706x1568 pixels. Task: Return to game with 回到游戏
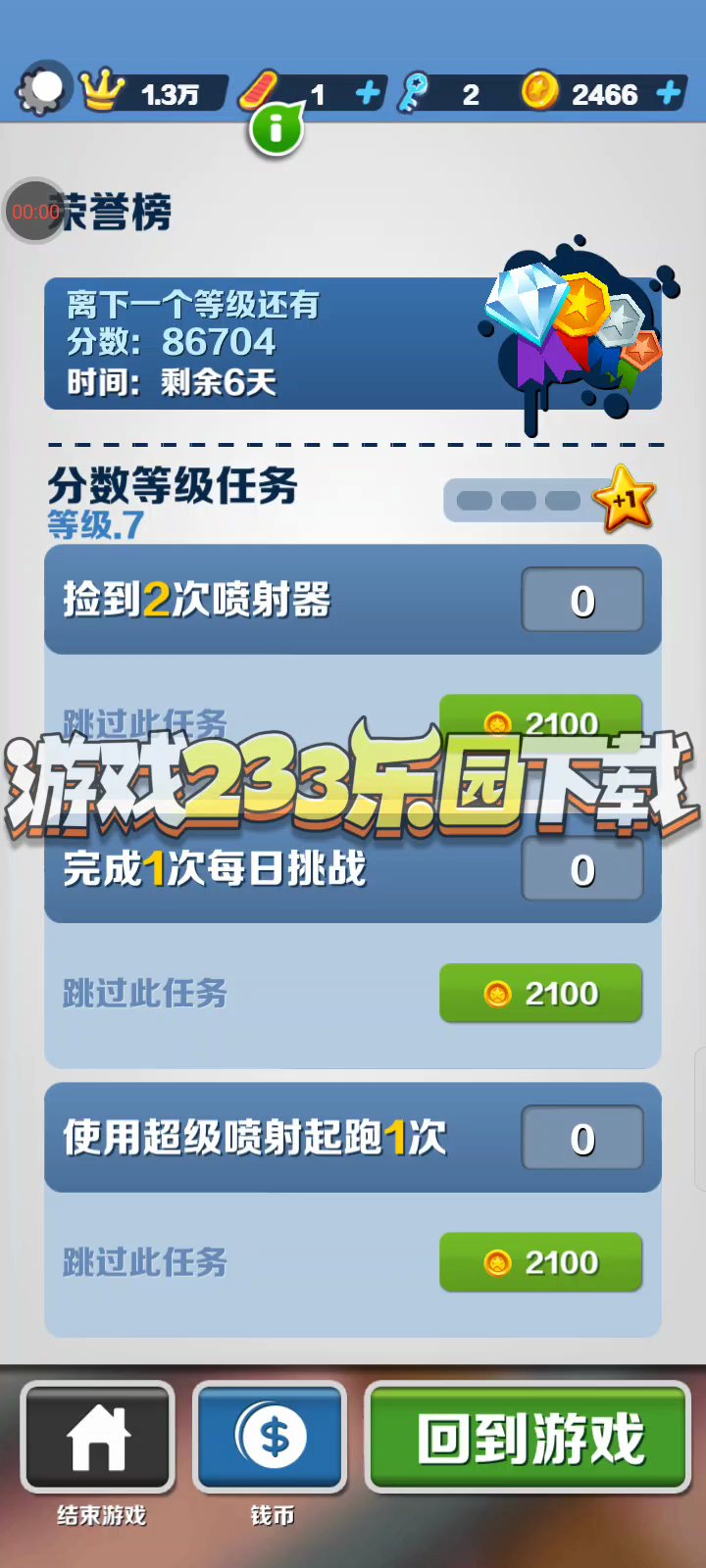(529, 1438)
